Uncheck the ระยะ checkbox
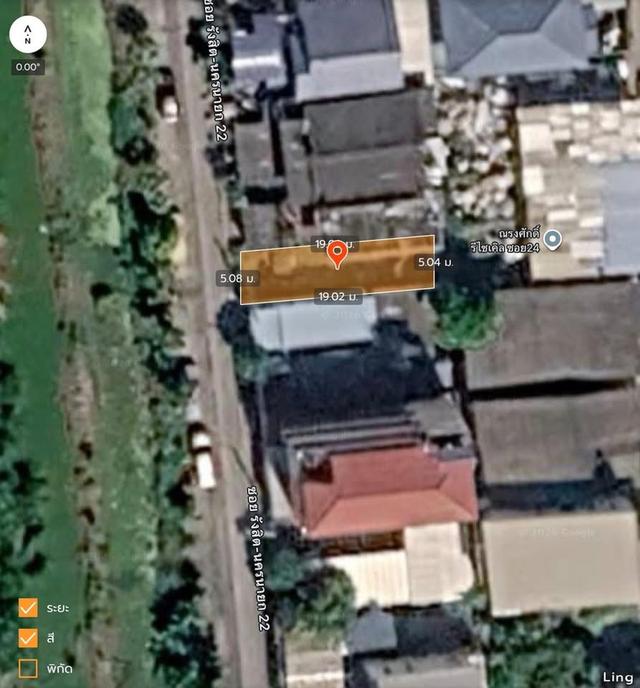640x688 pixels. point(28,608)
